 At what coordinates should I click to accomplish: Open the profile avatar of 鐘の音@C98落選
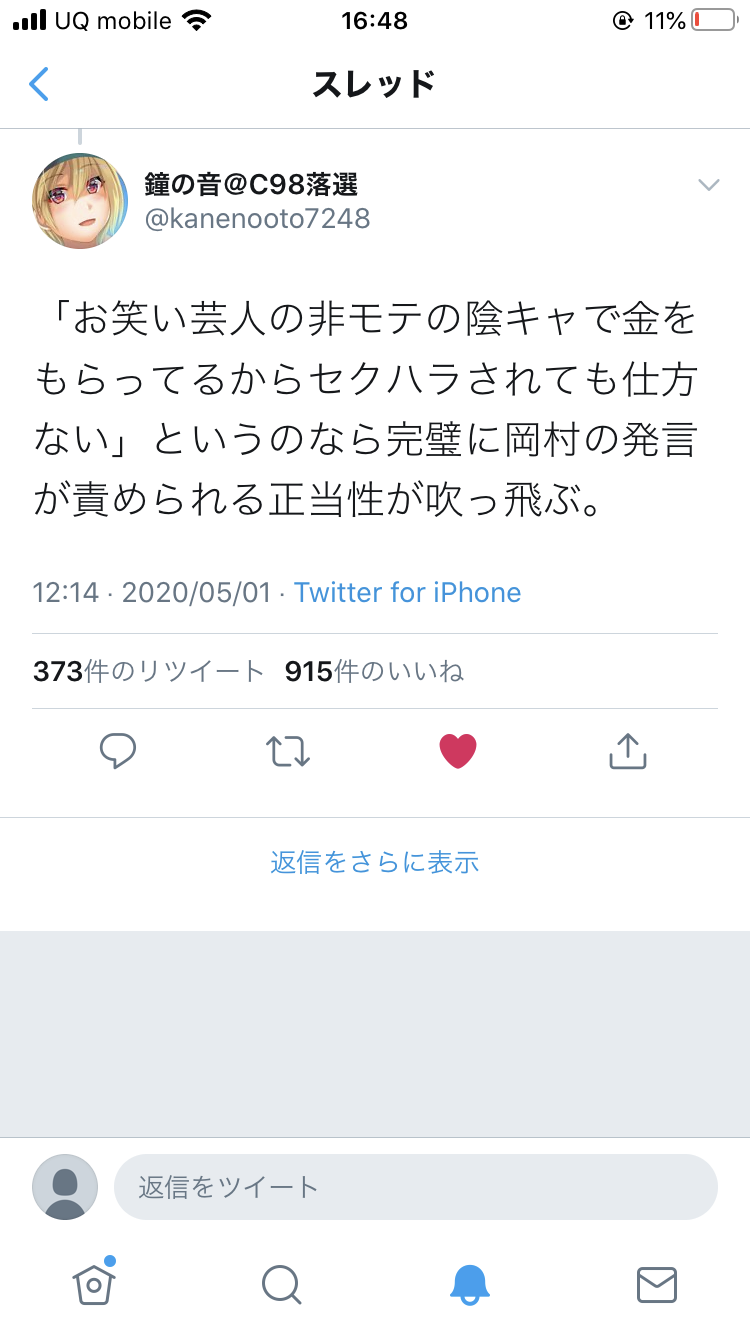[x=80, y=201]
